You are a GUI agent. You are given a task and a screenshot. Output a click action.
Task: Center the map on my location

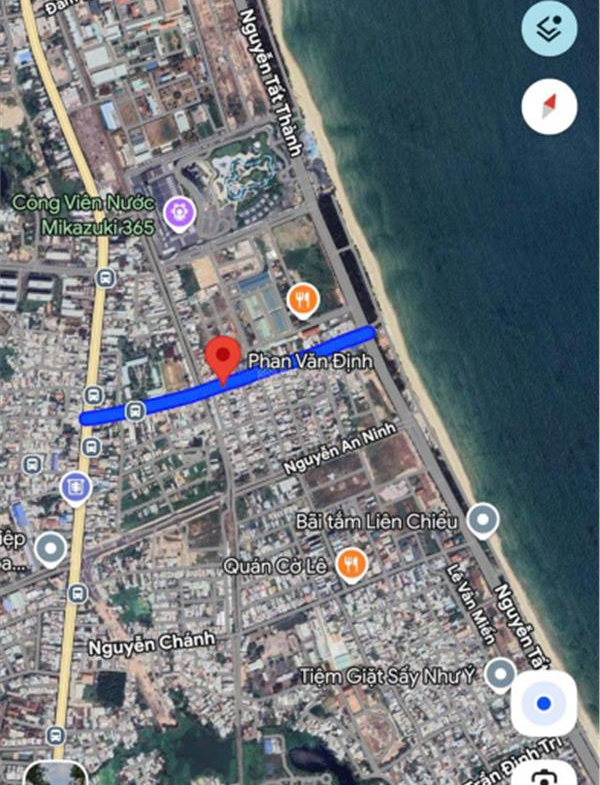point(543,703)
